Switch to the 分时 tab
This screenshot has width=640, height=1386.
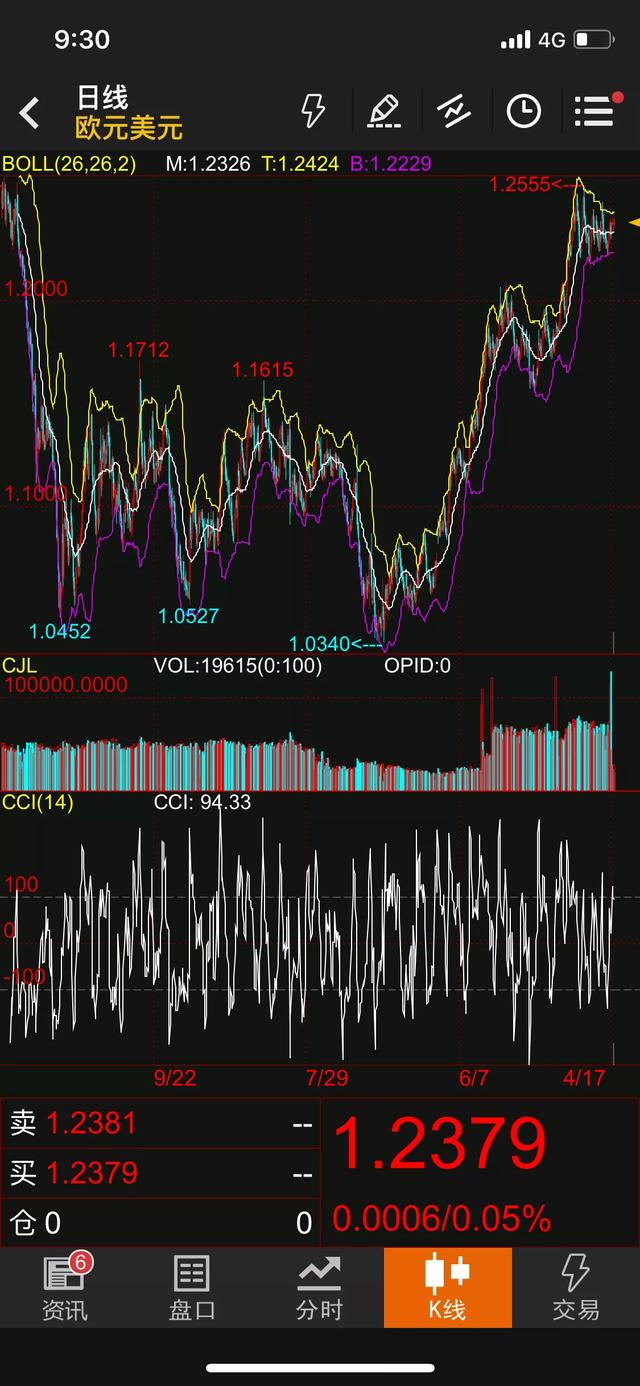tap(320, 1288)
